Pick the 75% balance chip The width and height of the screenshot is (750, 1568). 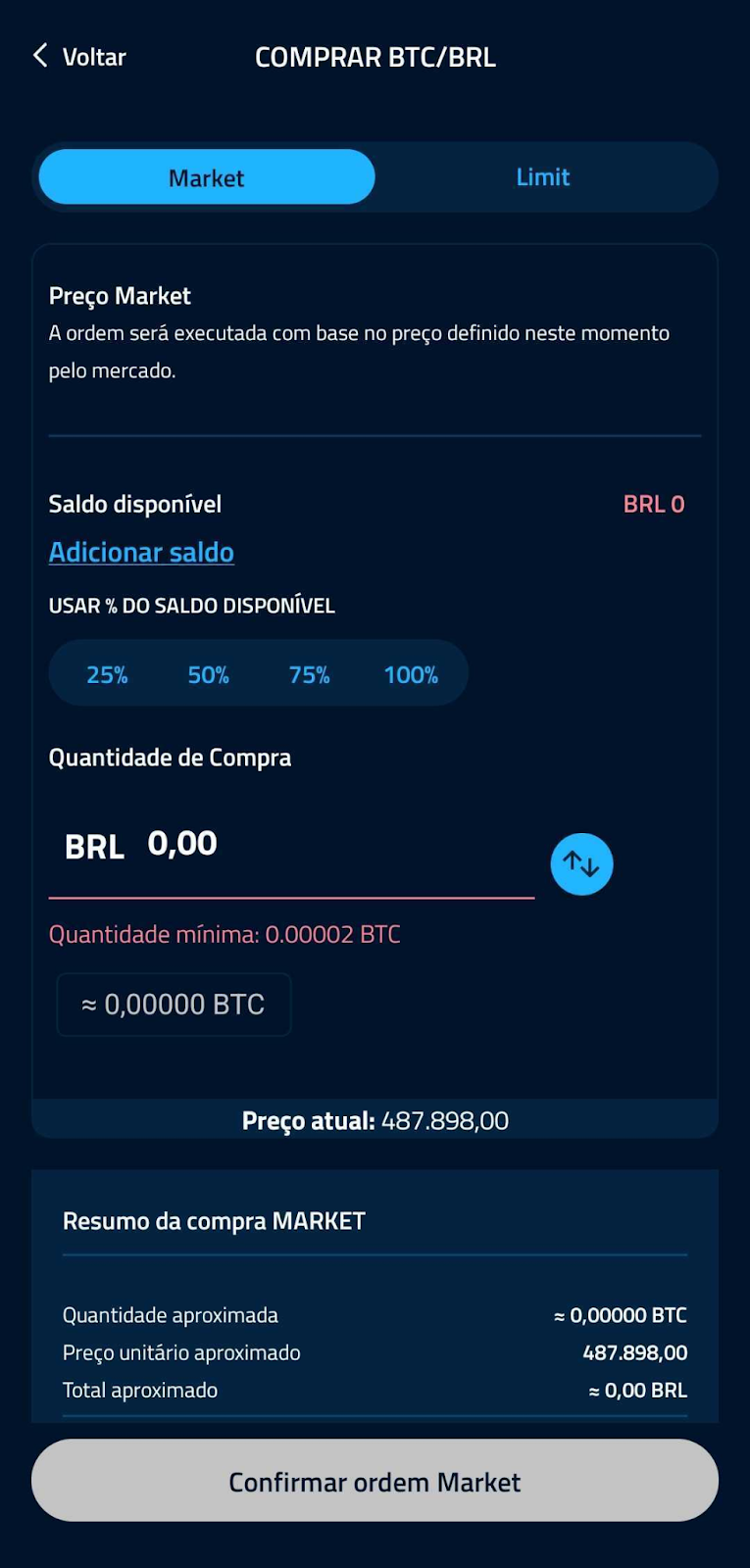coord(309,674)
